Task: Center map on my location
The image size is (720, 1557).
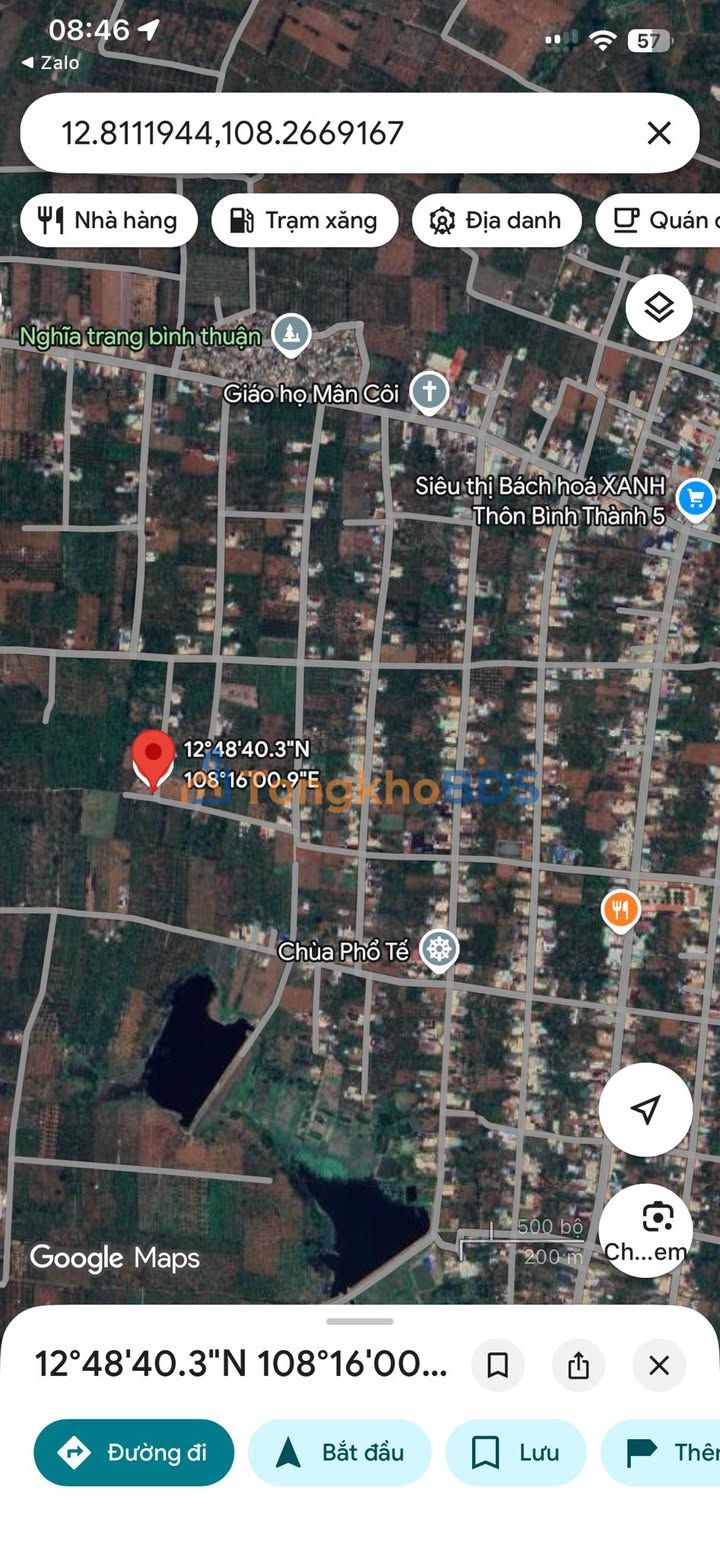Action: [x=646, y=1109]
